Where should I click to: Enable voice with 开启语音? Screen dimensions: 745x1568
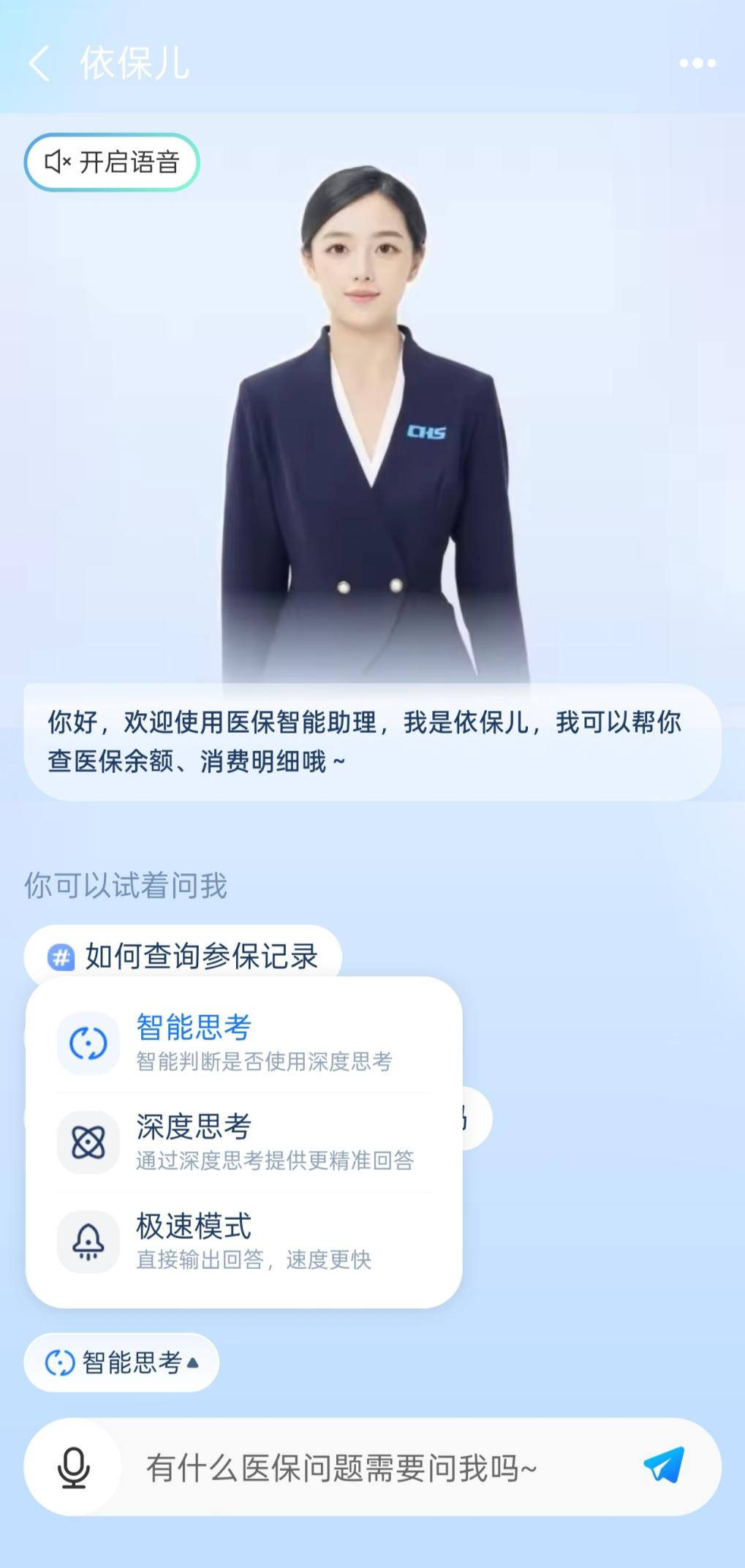112,162
